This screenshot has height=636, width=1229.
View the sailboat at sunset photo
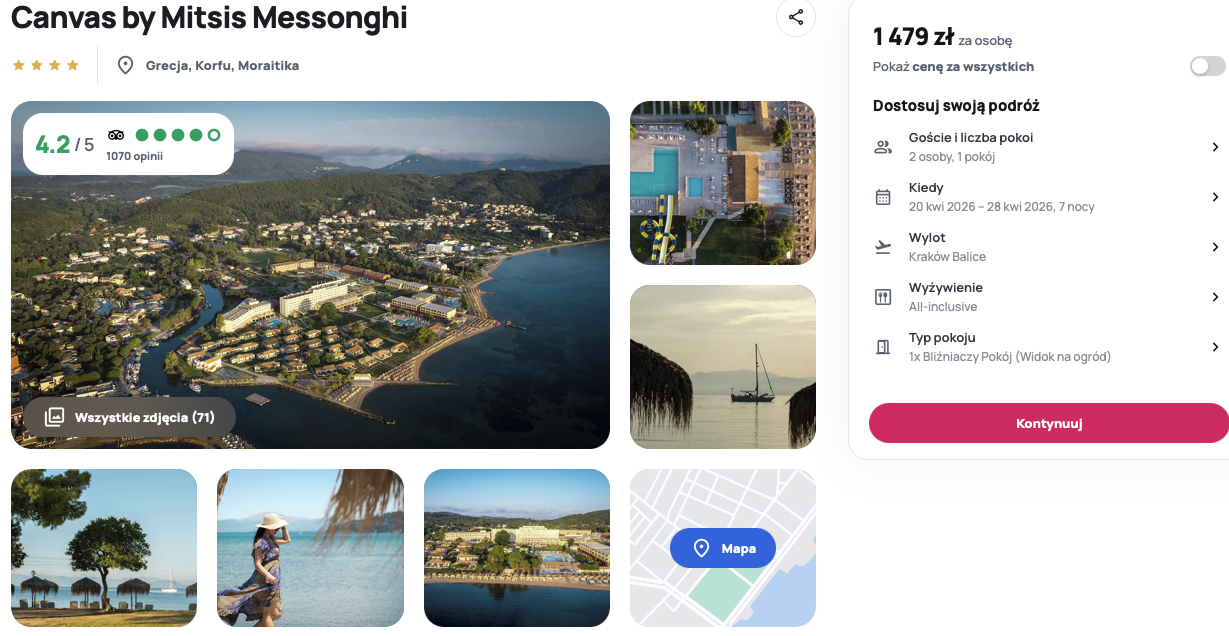[x=722, y=367]
